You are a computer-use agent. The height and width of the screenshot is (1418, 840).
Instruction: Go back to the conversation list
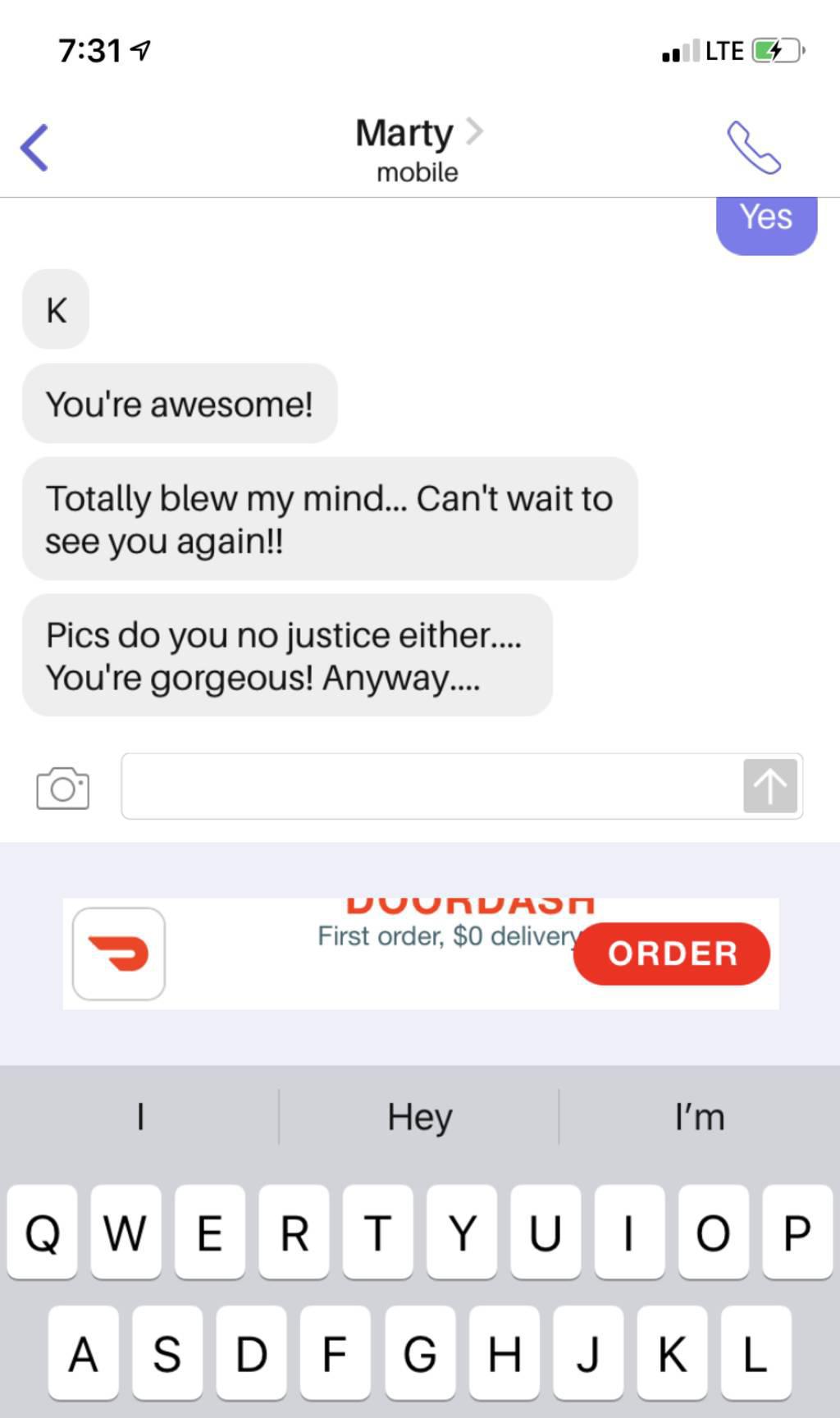click(34, 148)
